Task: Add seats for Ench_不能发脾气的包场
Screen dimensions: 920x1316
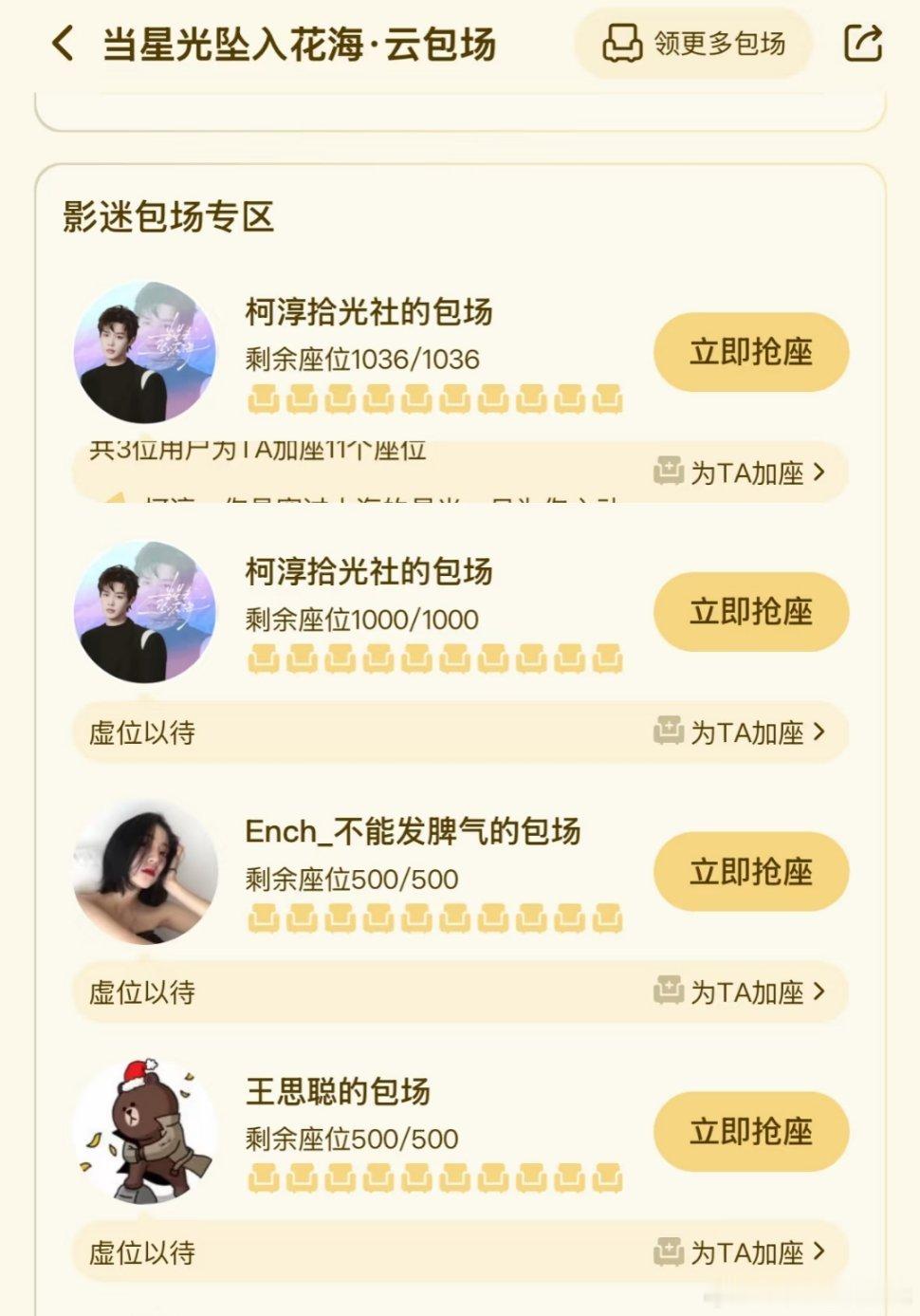Action: [x=741, y=992]
